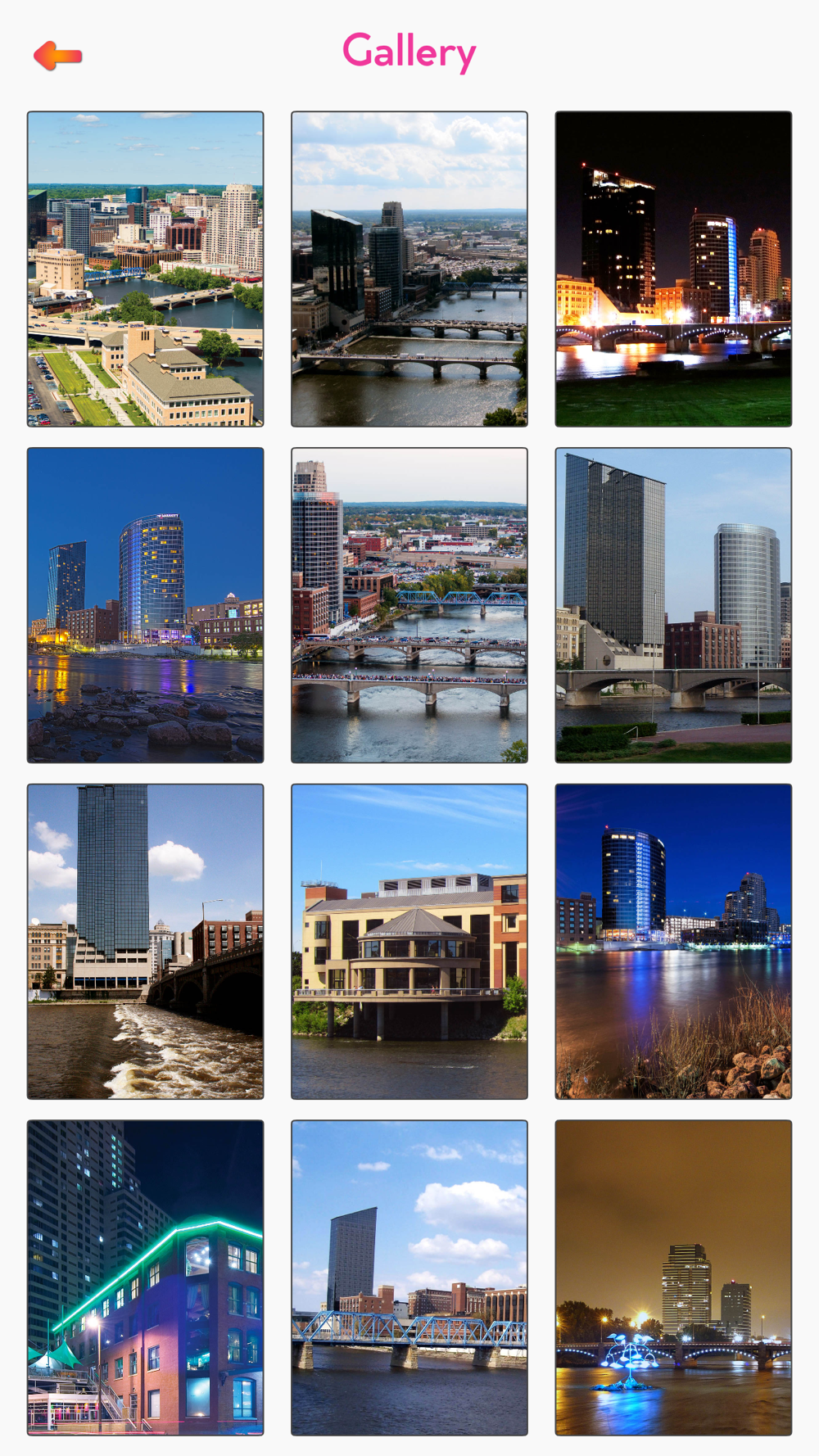Screen dimensions: 819x1456
Task: Open the night river with reeds photo
Action: 673,942
